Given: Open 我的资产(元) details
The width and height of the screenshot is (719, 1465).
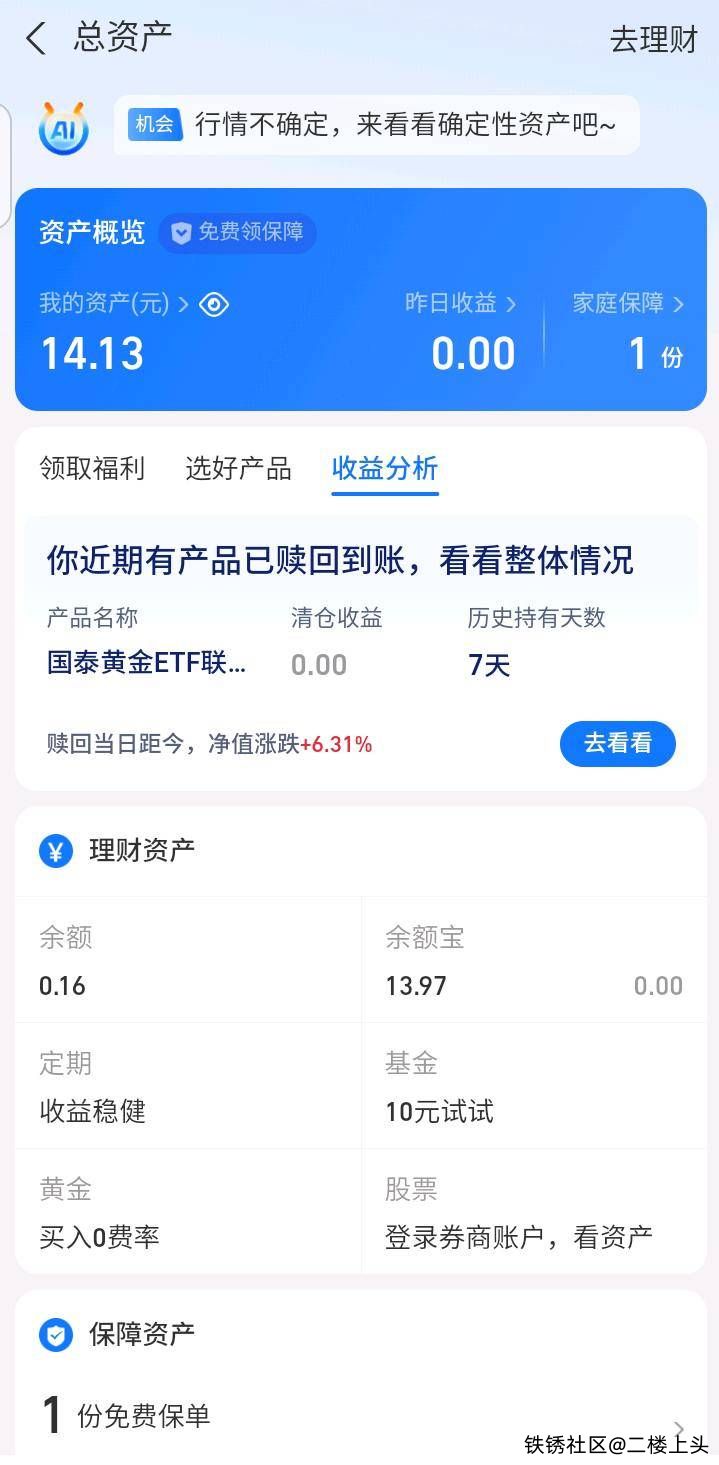Looking at the screenshot, I should (x=112, y=304).
